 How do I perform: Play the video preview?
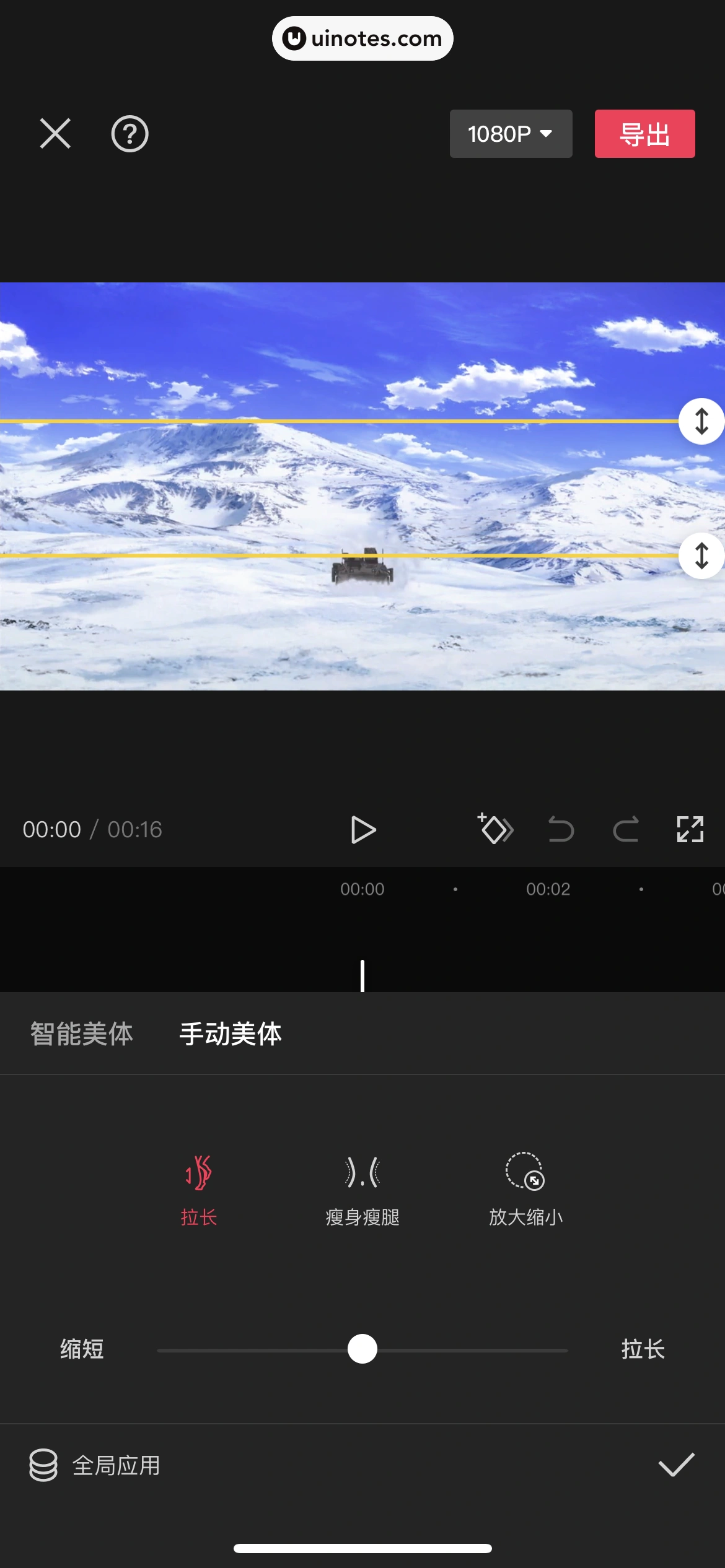tap(363, 829)
